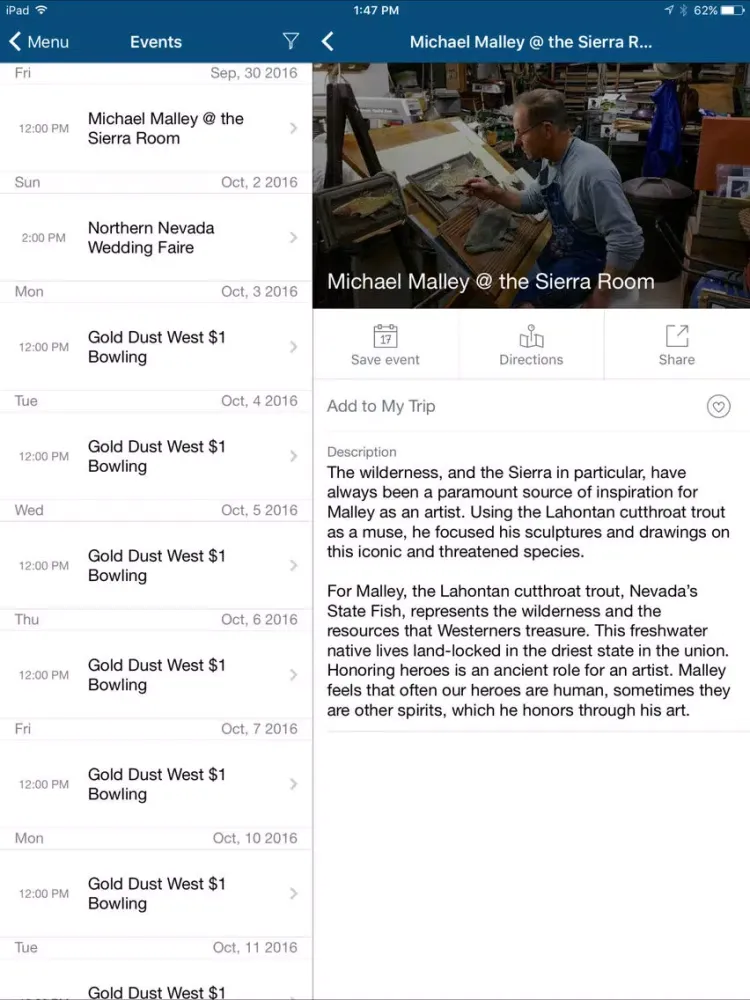This screenshot has height=1000, width=750.
Task: Open Michael Malley @ the Sierra Room event
Action: pos(156,129)
